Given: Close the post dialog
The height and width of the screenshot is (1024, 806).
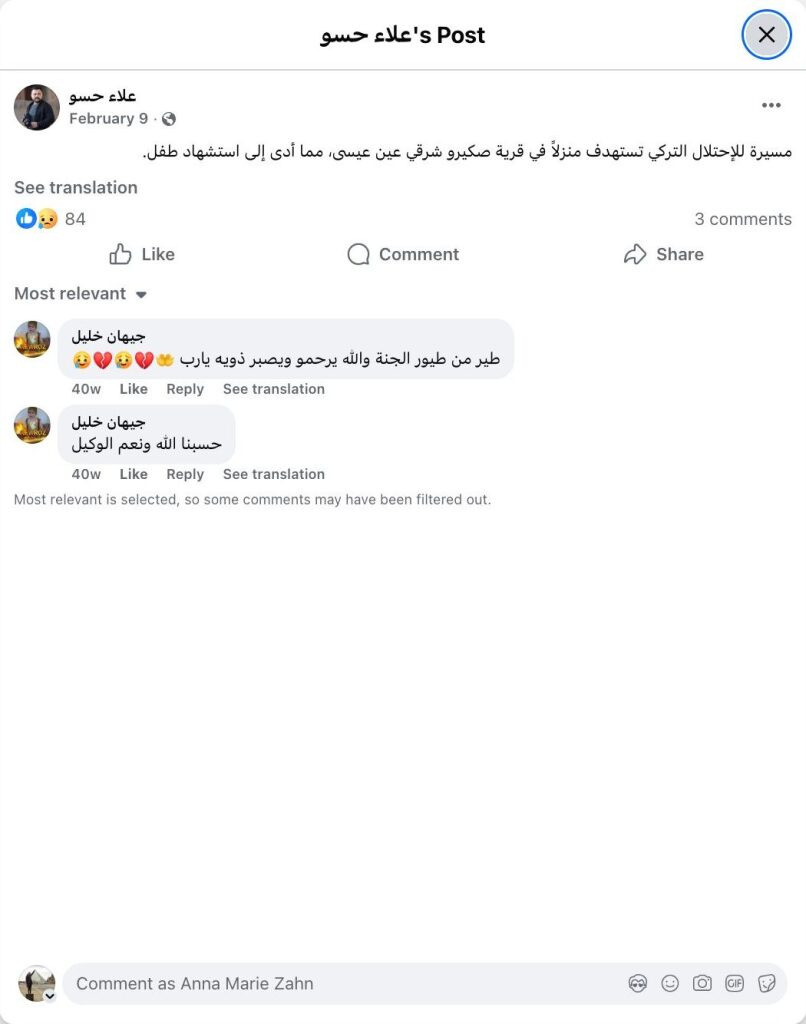Looking at the screenshot, I should click(x=767, y=35).
